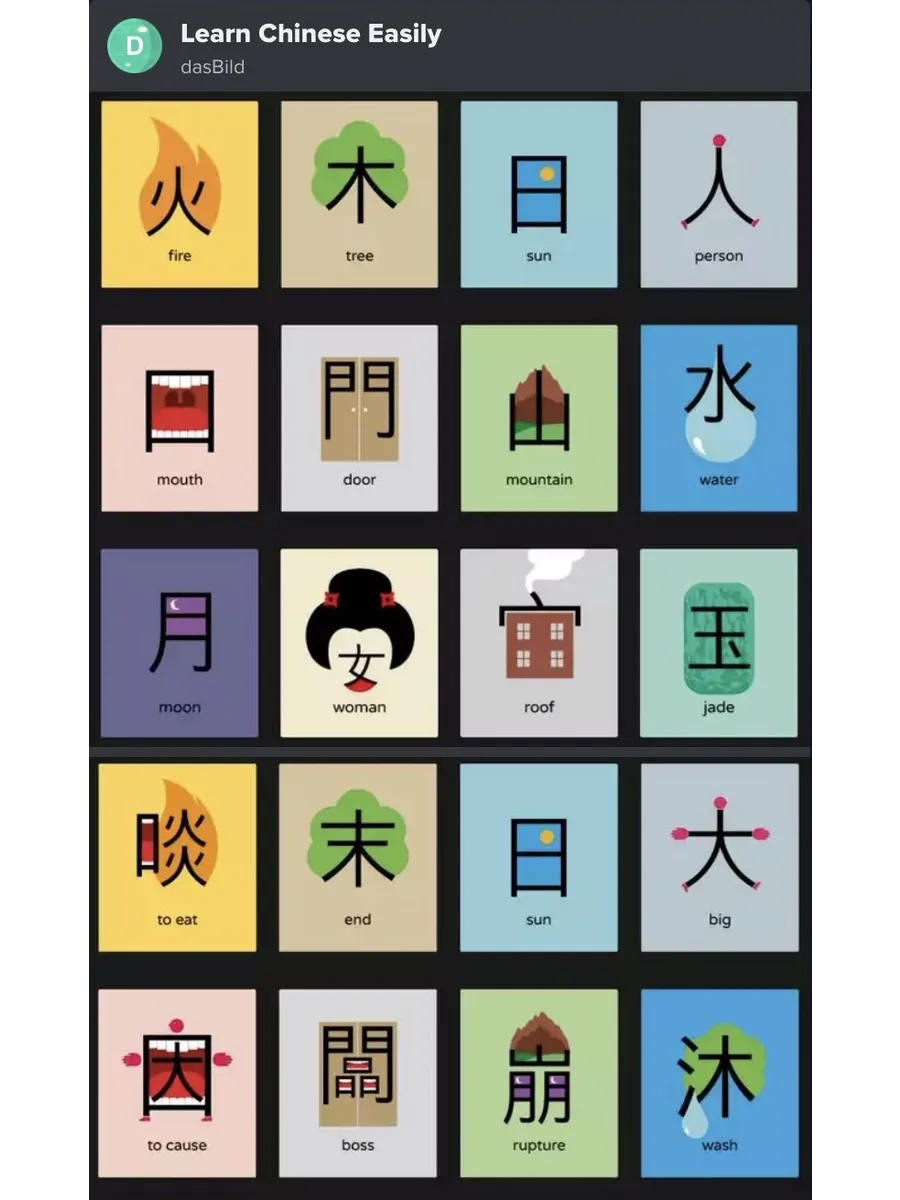Screen dimensions: 900x1200
Task: Open dasBild's profile avatar
Action: click(x=134, y=46)
